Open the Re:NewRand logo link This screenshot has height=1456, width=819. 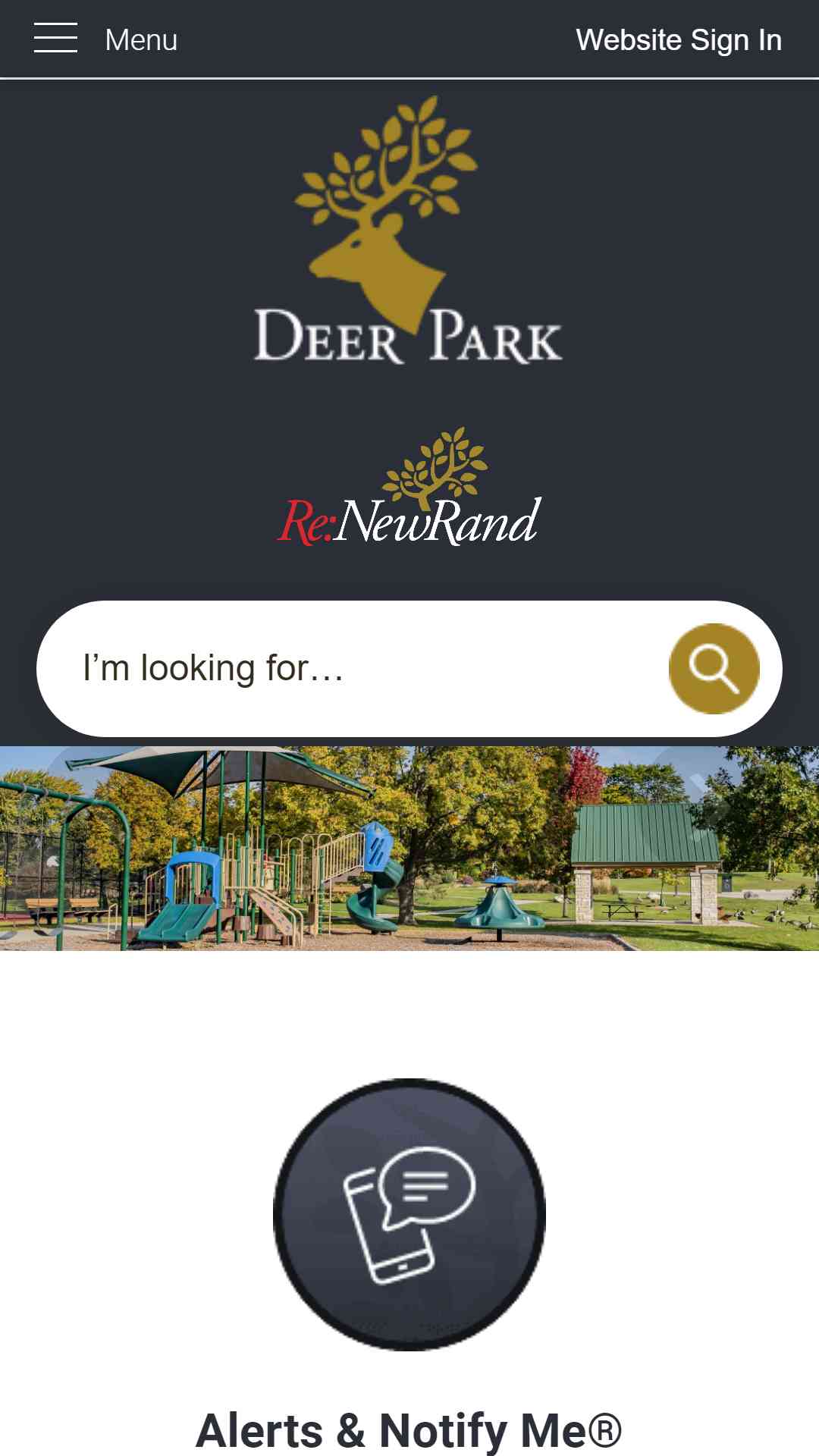coord(409,487)
